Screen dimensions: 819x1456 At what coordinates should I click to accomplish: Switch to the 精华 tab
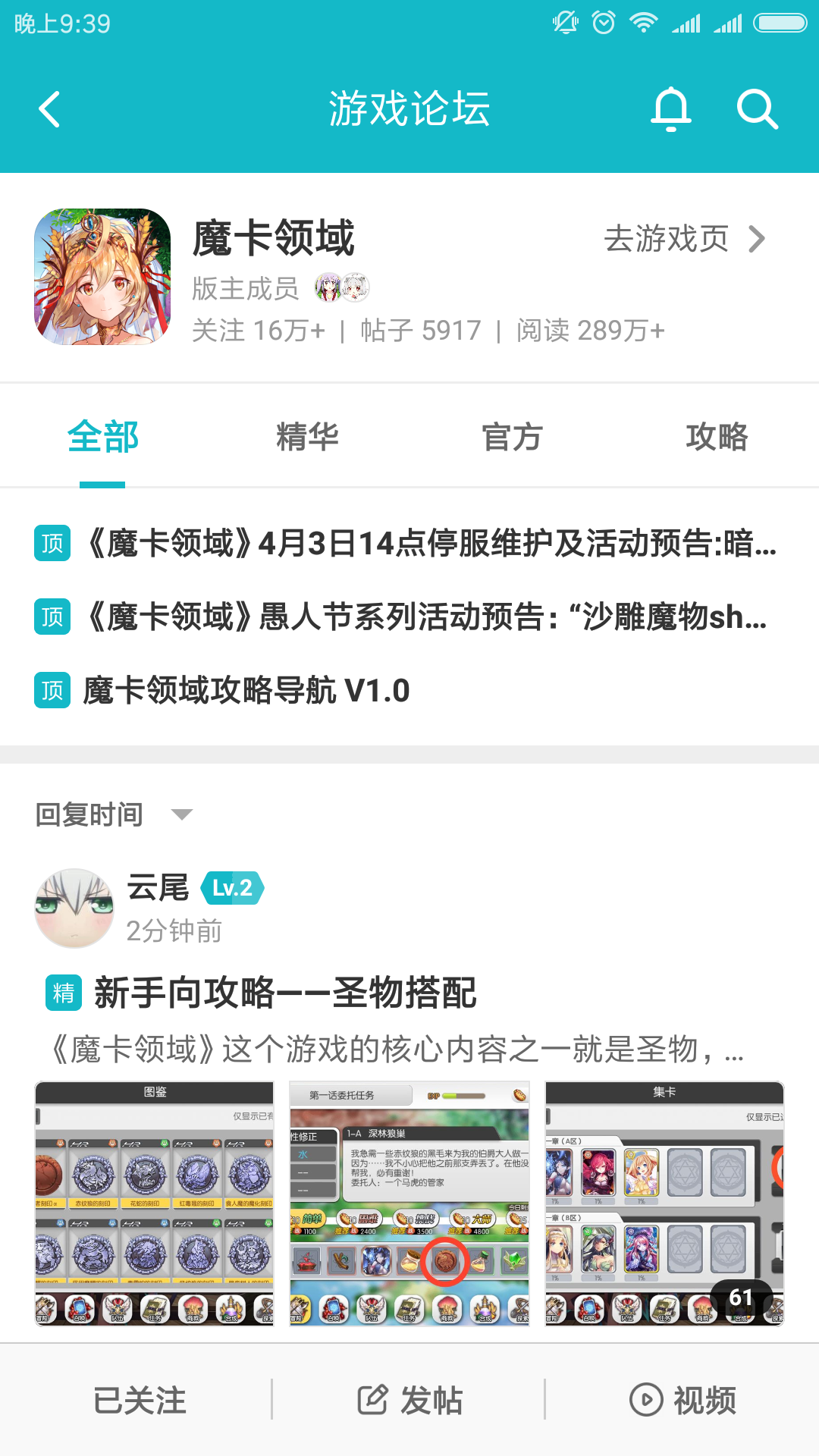(307, 438)
